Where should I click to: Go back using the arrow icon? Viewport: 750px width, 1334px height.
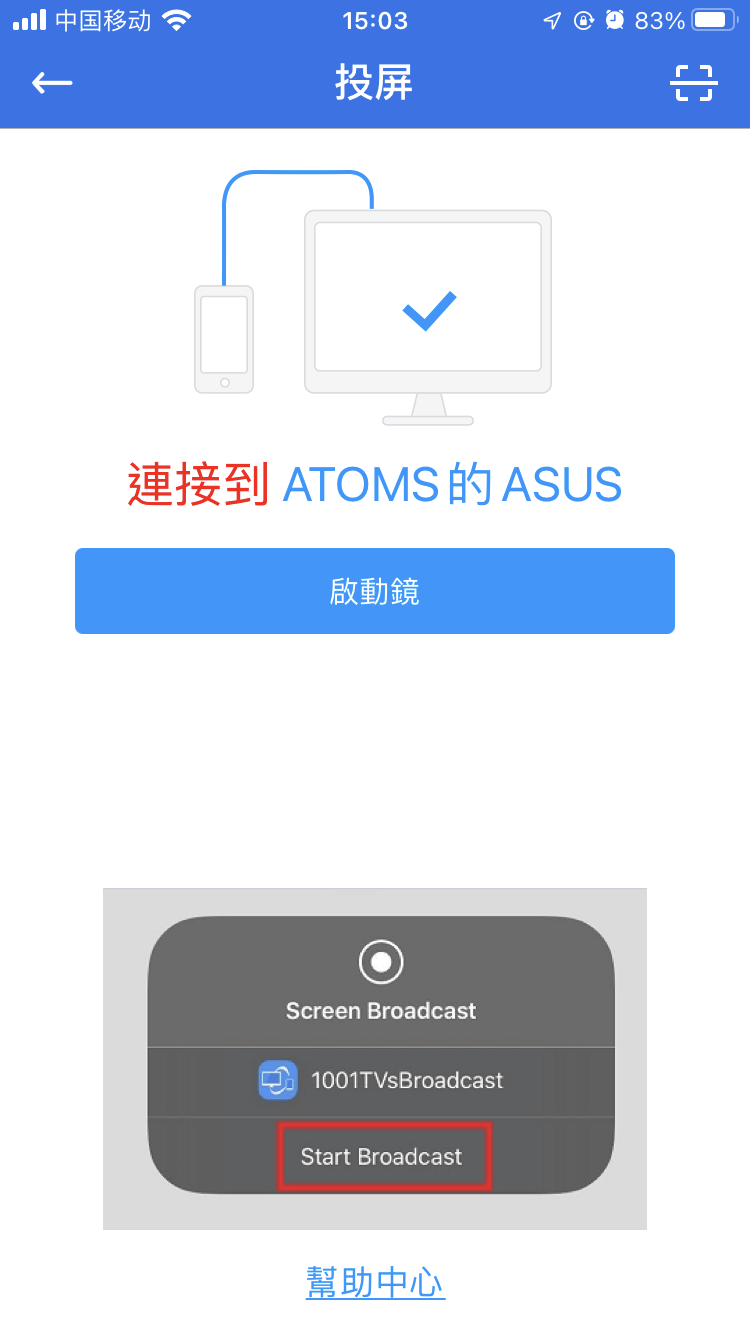click(x=52, y=83)
